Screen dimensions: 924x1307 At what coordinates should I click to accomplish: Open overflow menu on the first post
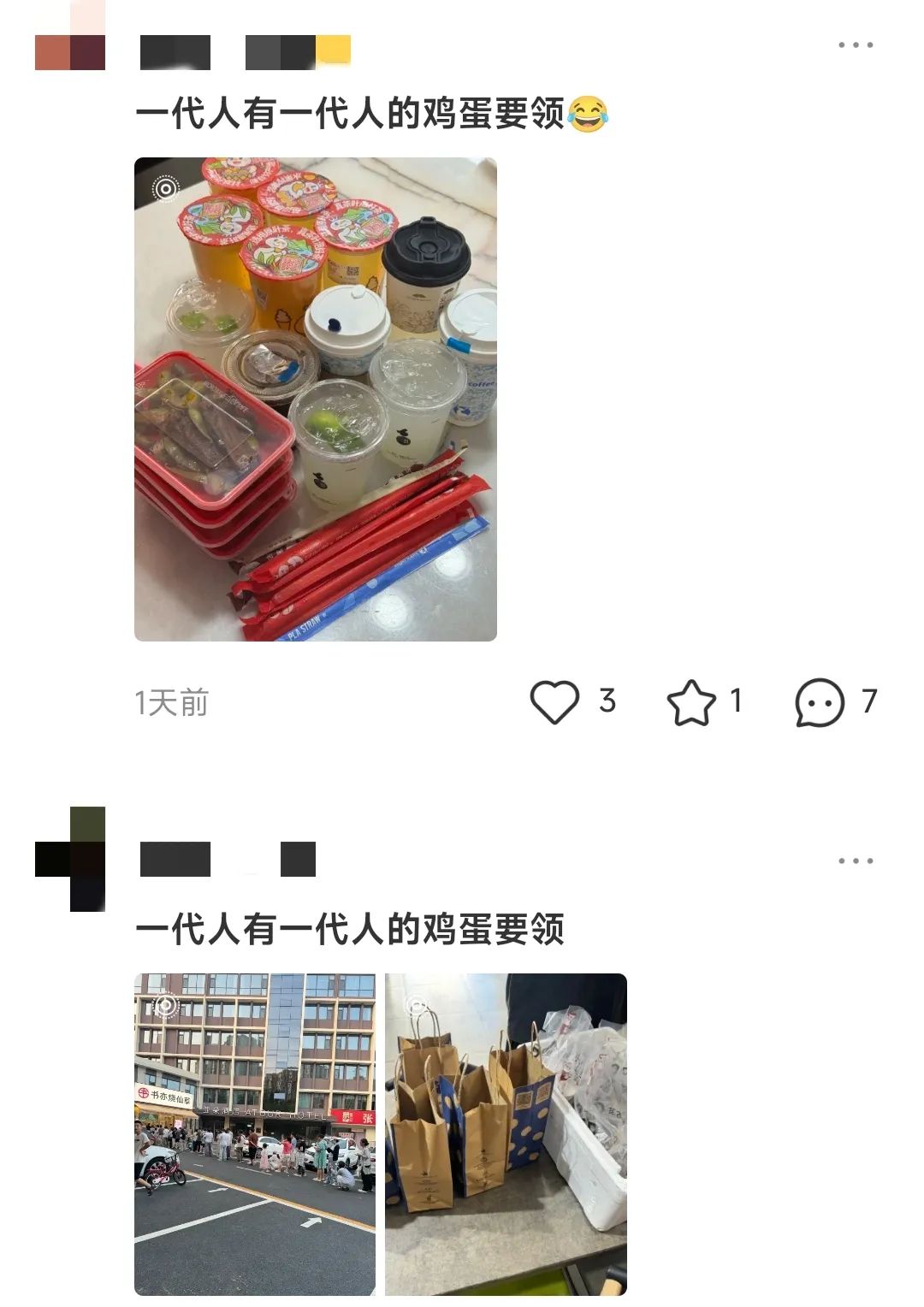[x=855, y=44]
